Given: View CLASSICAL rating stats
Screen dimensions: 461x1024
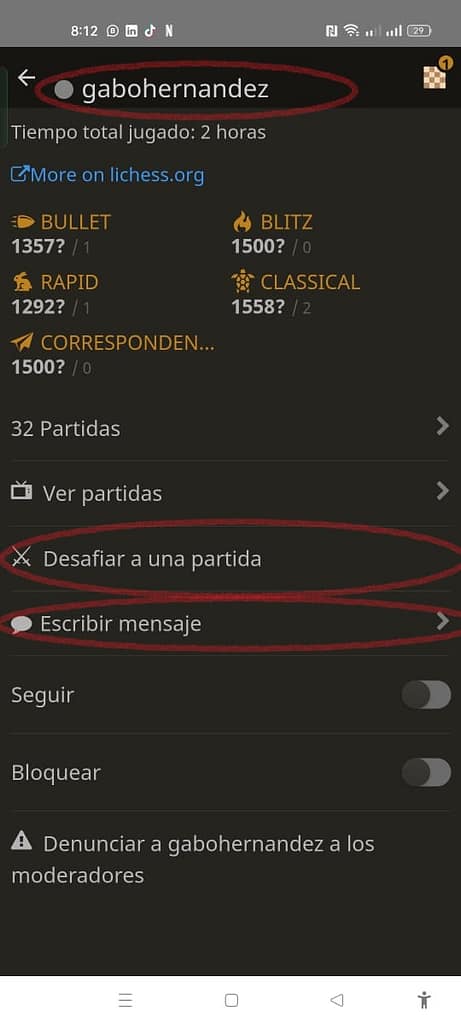Looking at the screenshot, I should pos(296,295).
